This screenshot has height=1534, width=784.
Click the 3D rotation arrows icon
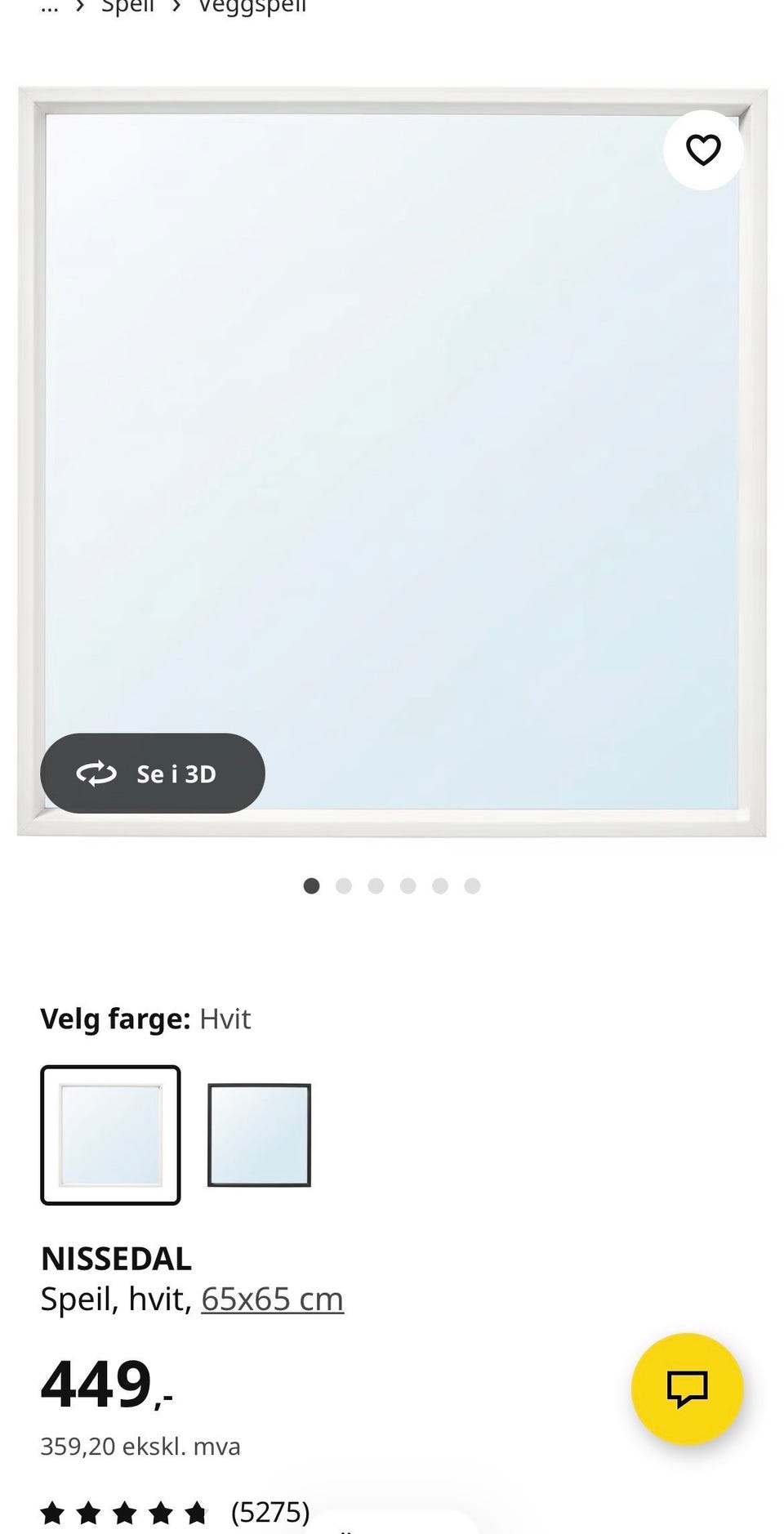(96, 774)
